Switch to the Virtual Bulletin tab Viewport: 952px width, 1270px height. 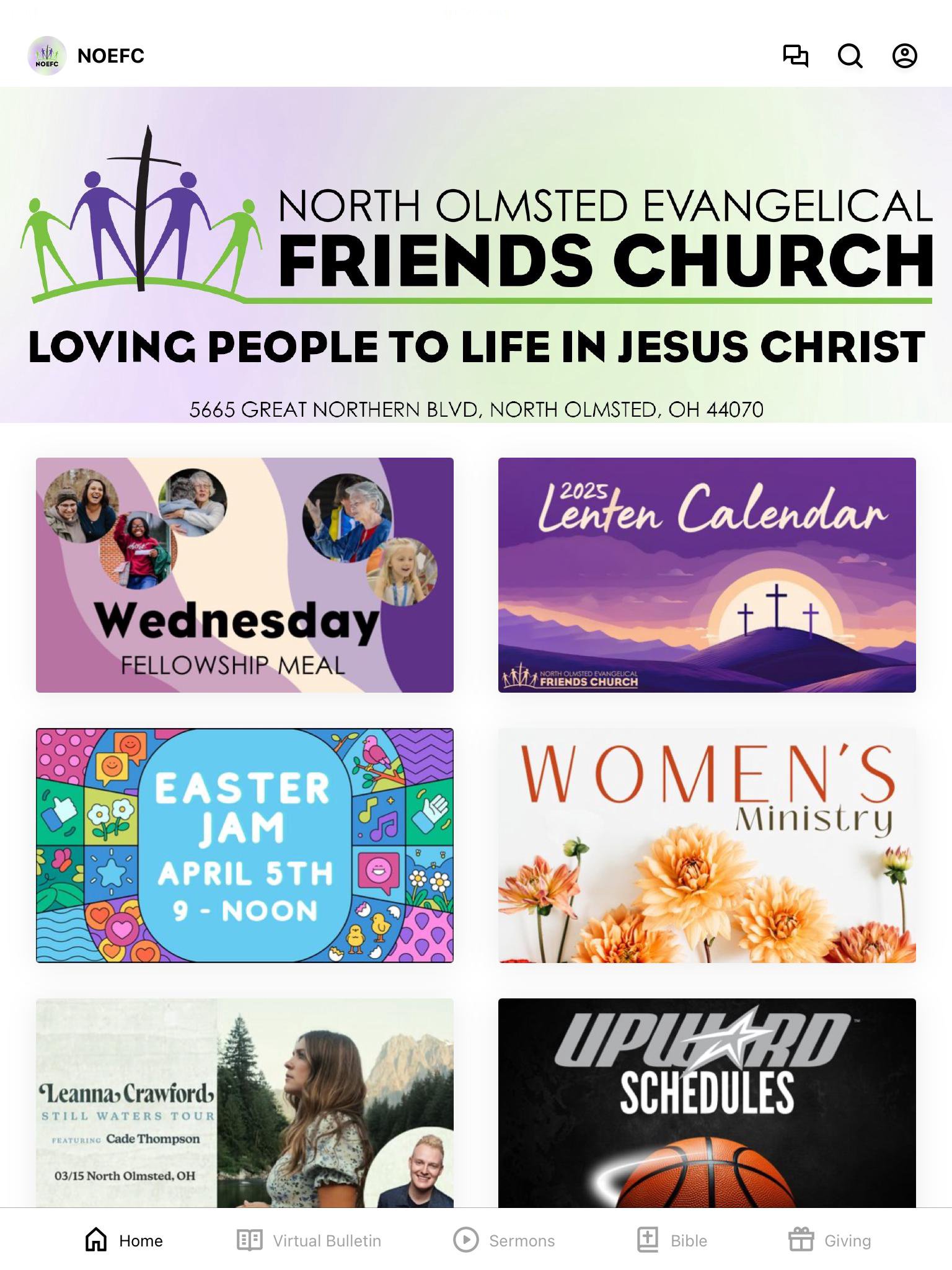309,1240
